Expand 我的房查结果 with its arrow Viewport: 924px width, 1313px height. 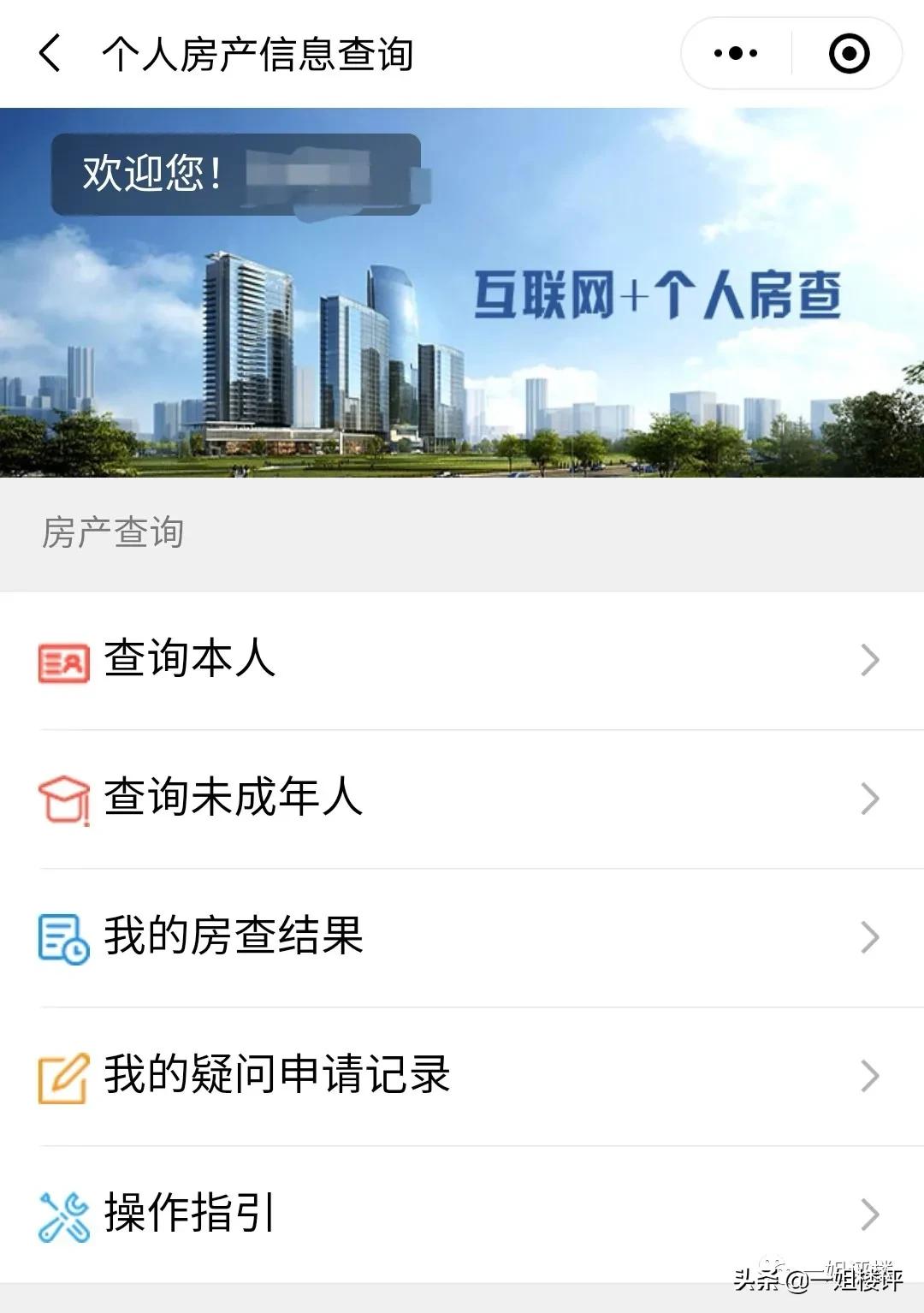coord(870,938)
